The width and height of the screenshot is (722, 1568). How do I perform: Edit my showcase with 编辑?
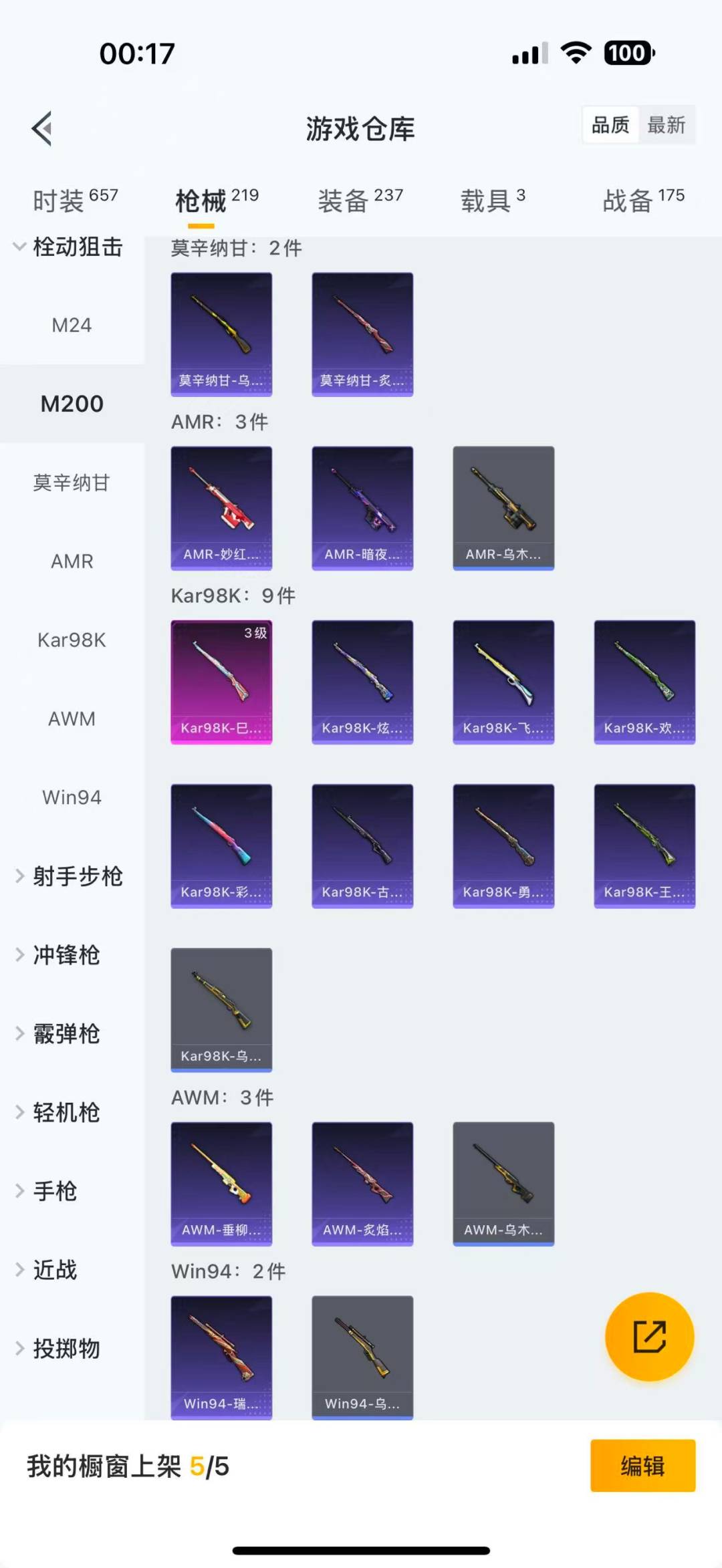[642, 1466]
